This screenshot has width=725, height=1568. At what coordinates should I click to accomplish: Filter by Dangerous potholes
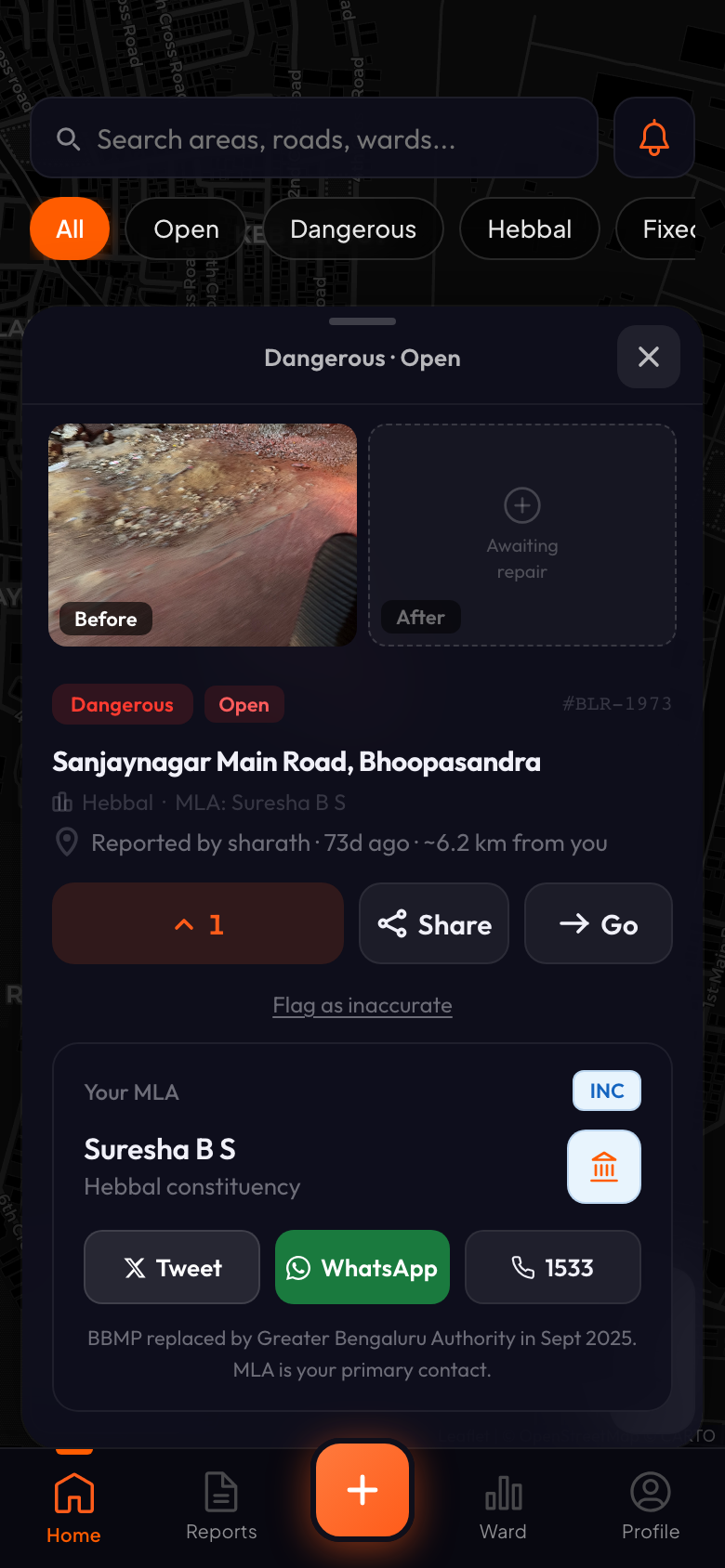pyautogui.click(x=353, y=229)
